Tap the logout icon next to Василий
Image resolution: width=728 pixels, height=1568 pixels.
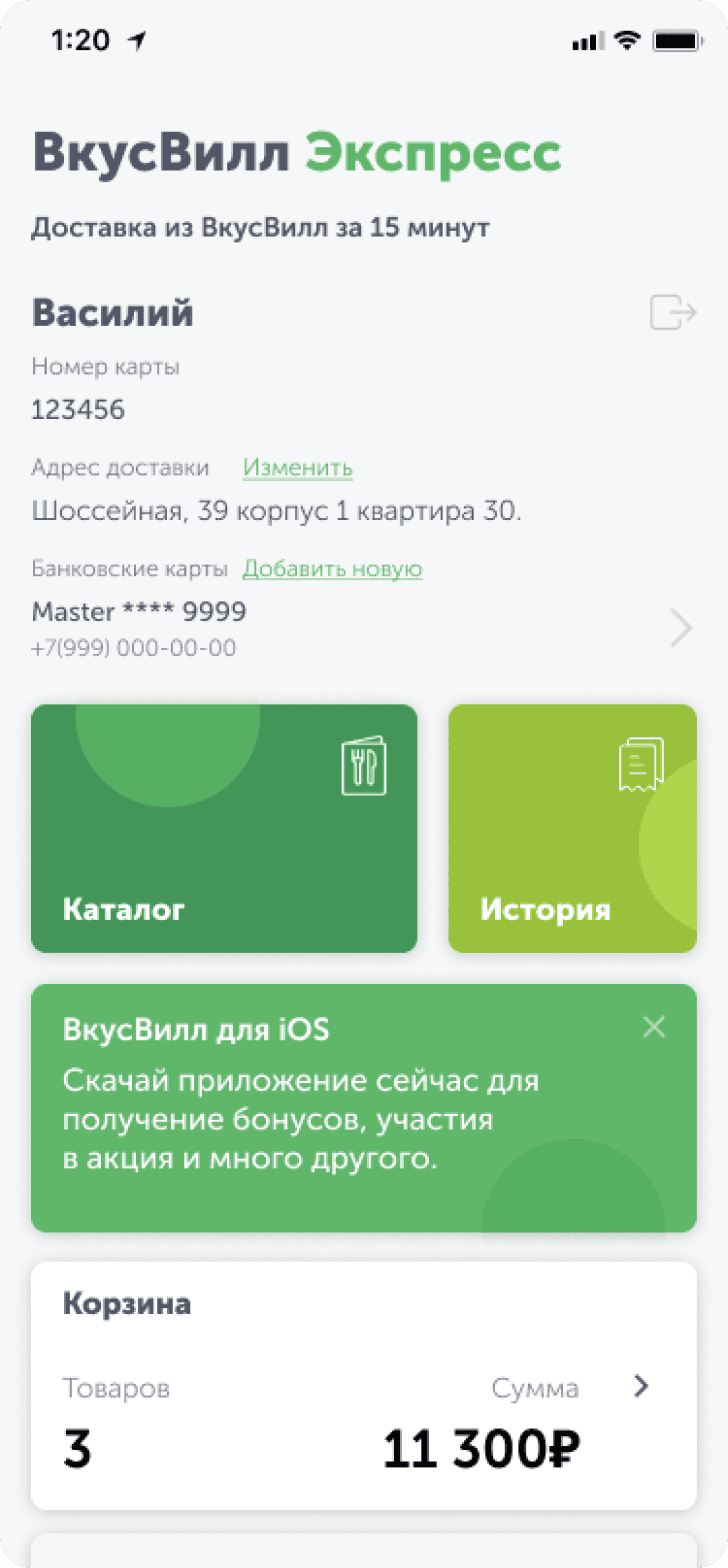click(x=672, y=312)
